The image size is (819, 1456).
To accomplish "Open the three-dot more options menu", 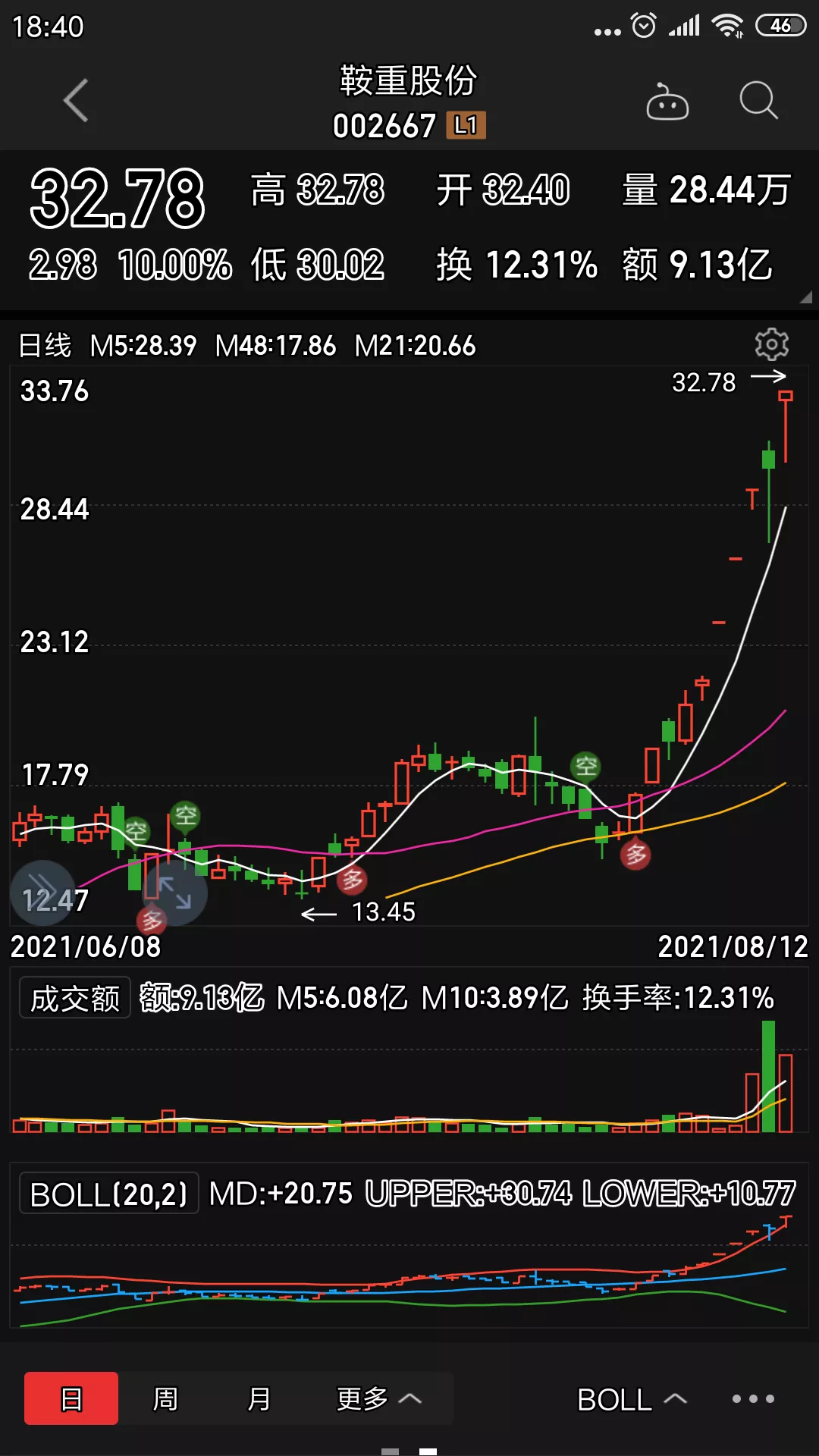I will coord(753,1399).
